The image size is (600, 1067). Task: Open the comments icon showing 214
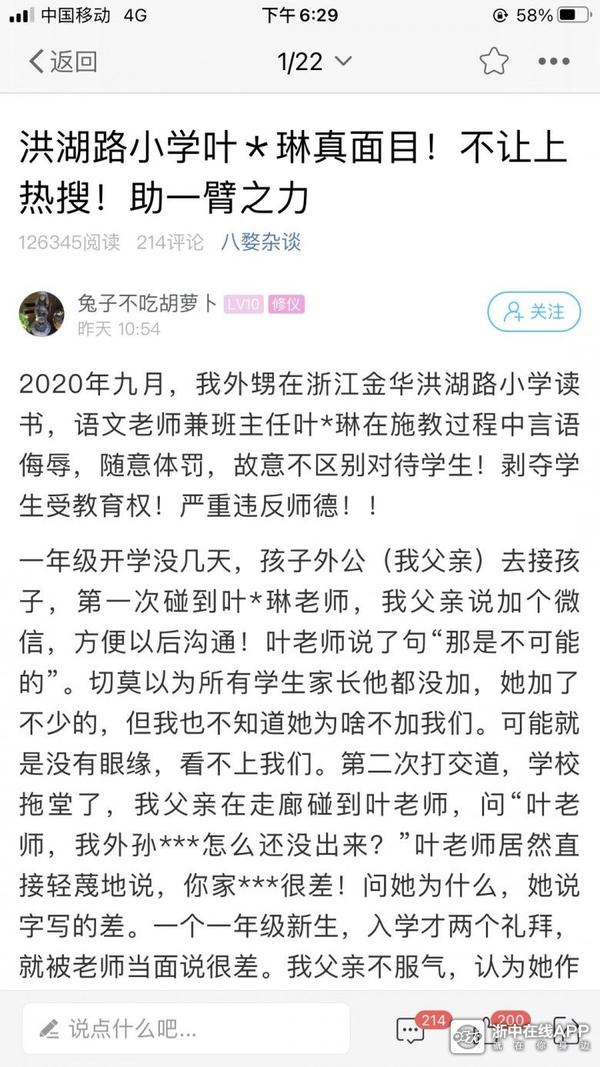(x=411, y=1029)
